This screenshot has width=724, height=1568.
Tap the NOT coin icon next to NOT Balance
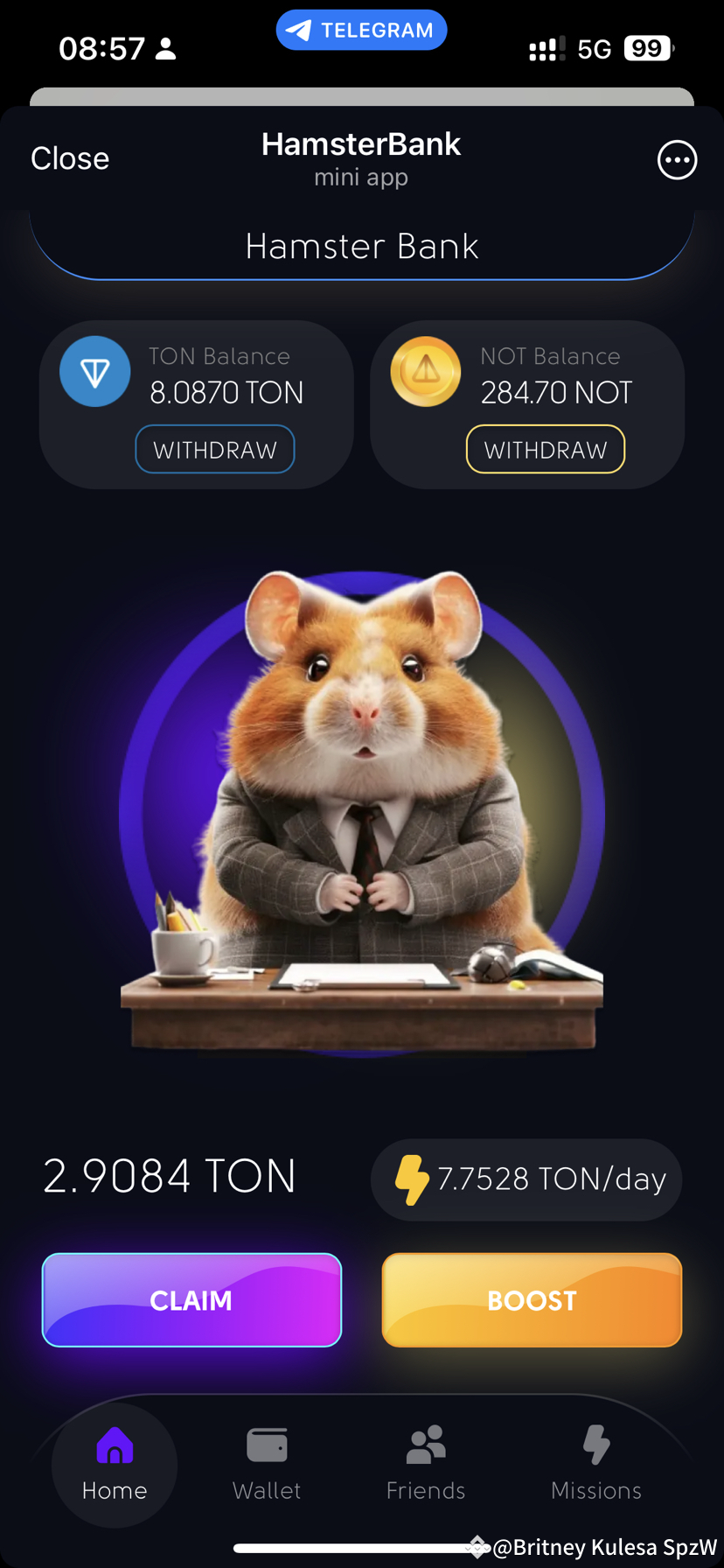pyautogui.click(x=425, y=371)
